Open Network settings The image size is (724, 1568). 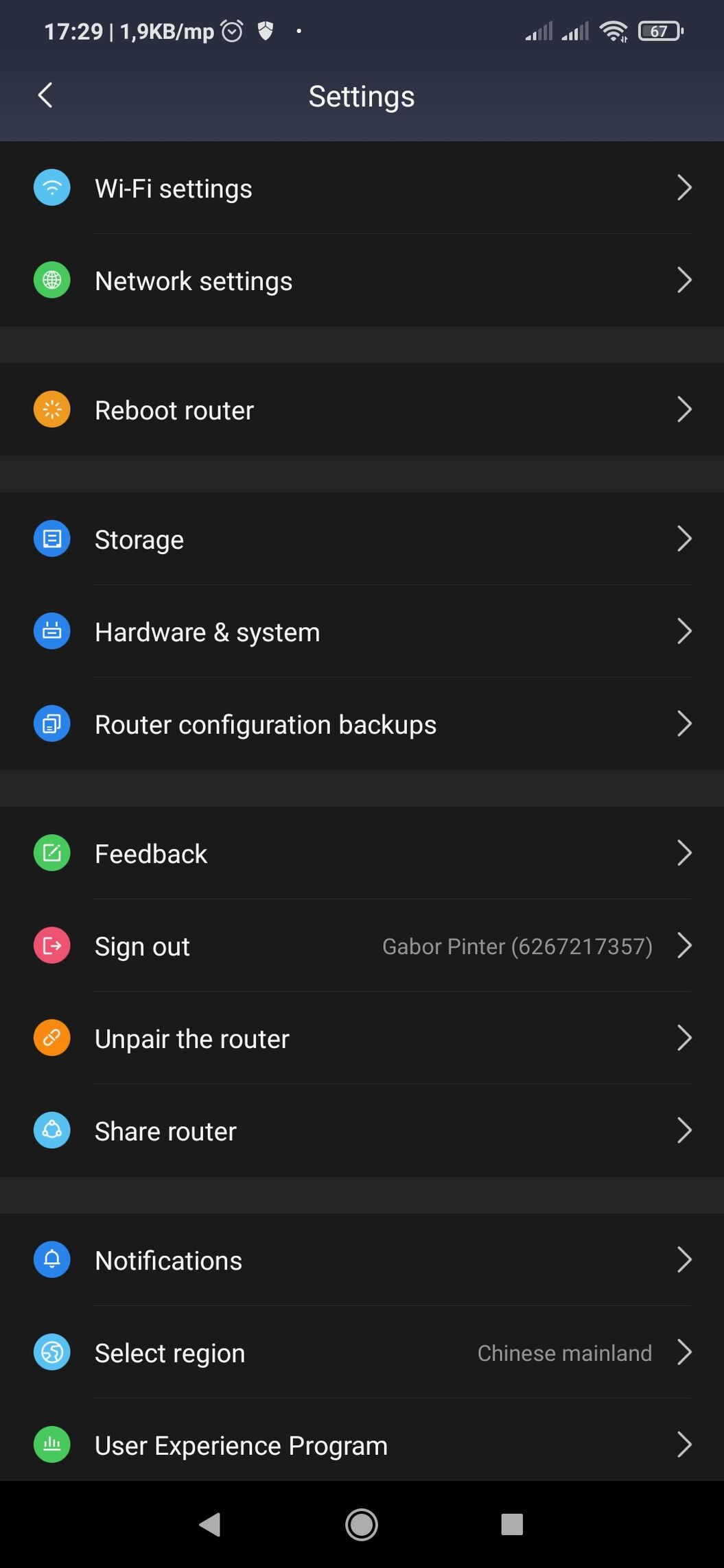pyautogui.click(x=362, y=281)
